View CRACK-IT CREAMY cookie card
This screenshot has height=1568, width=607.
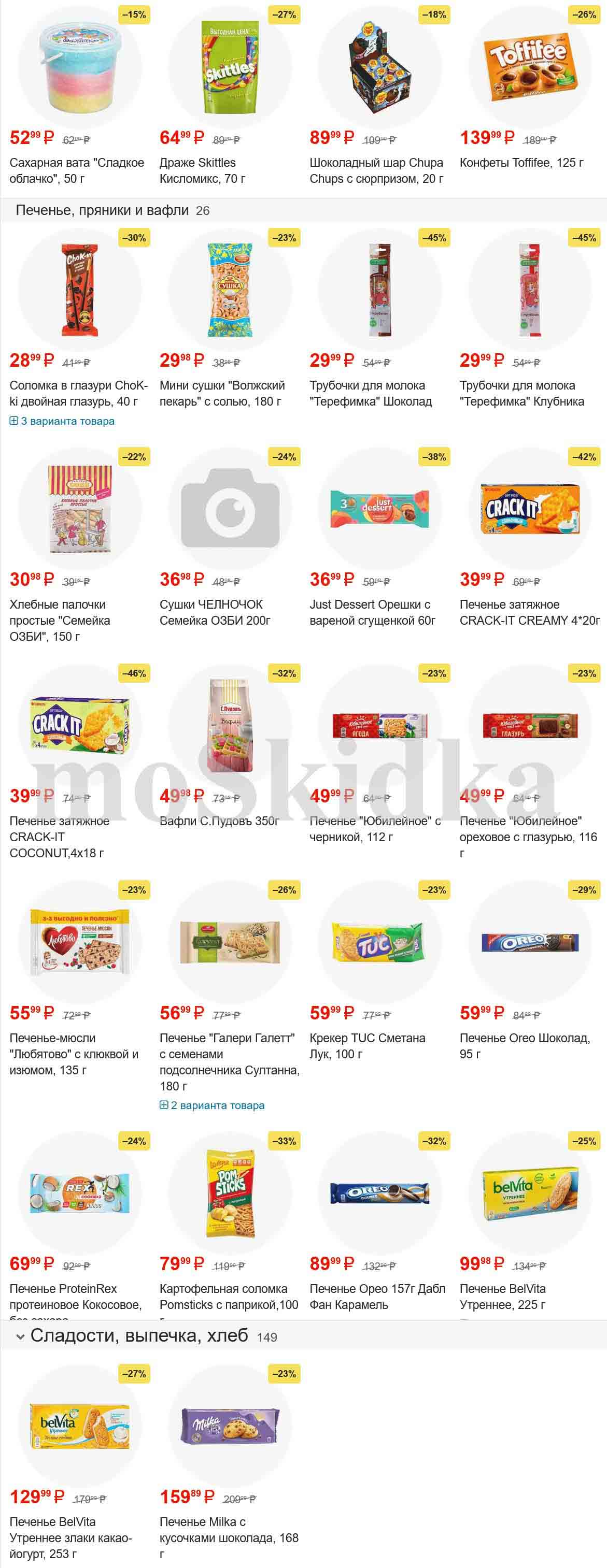(530, 509)
